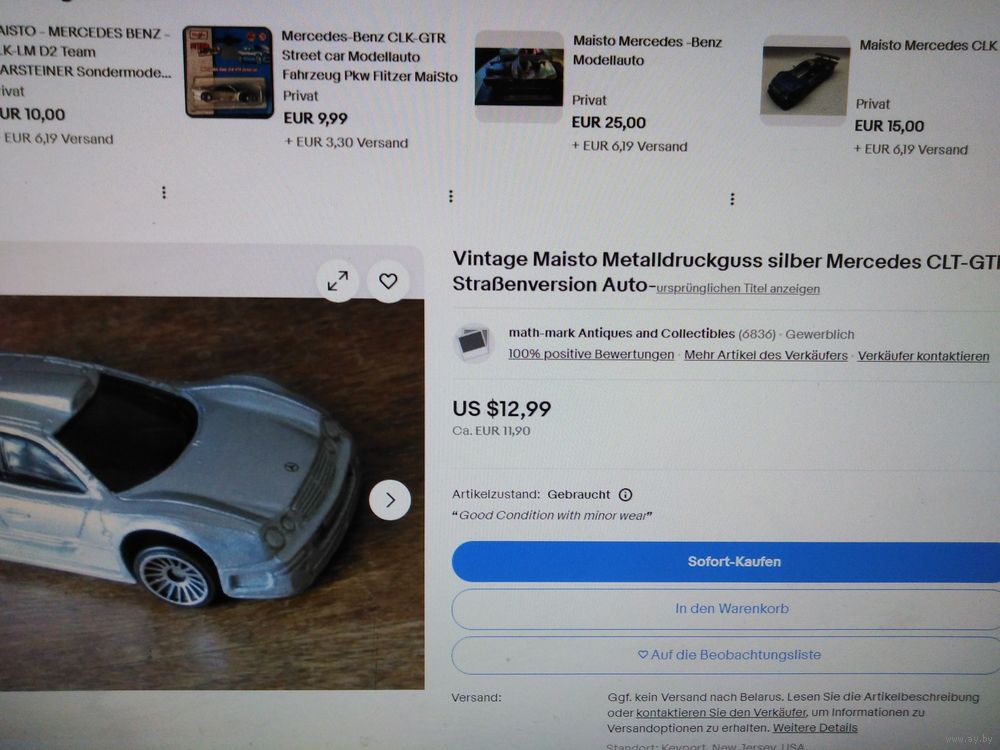The height and width of the screenshot is (750, 1000).
Task: Show the next product photo
Action: pos(390,500)
